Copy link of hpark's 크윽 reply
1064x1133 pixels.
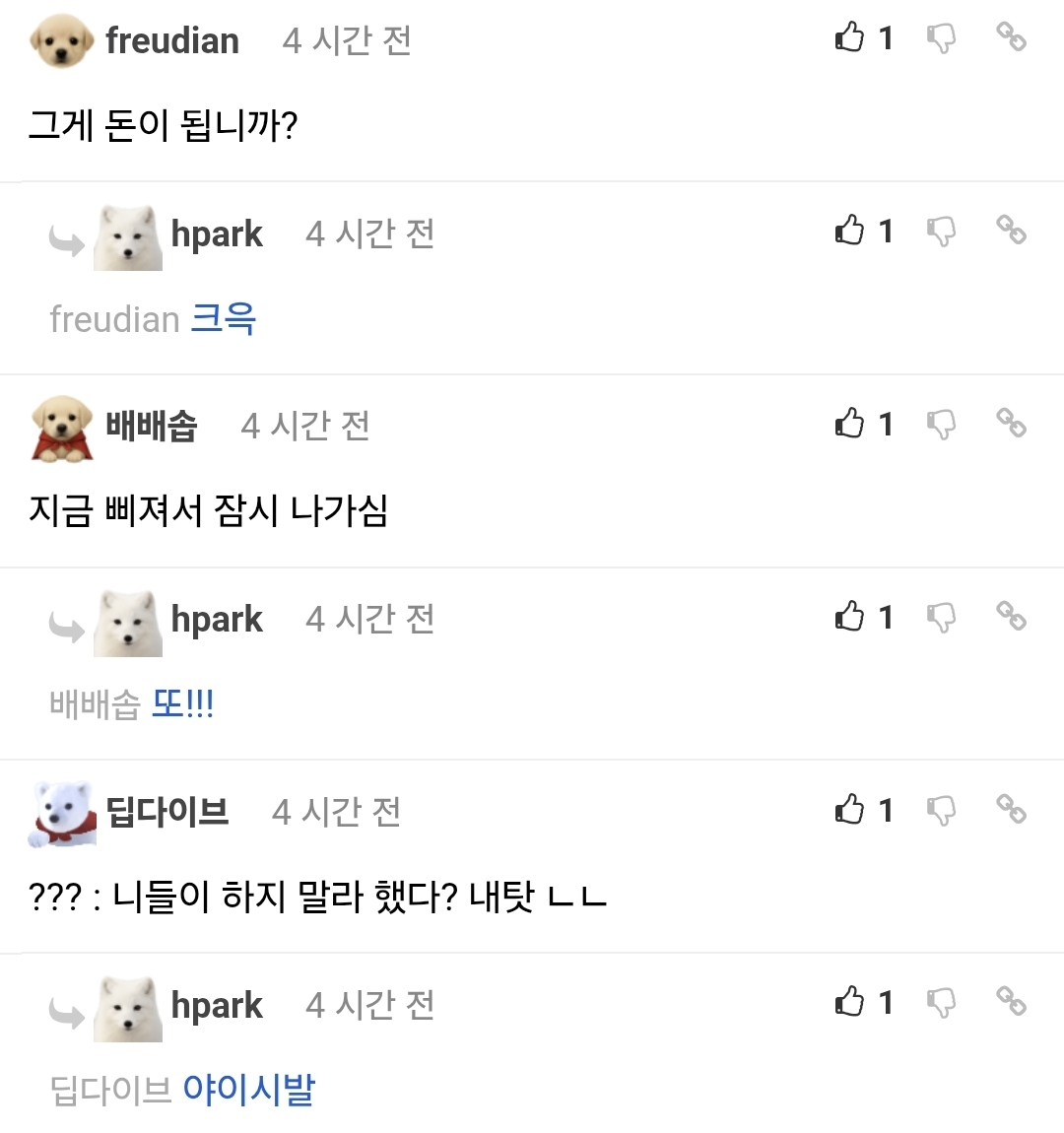[1011, 231]
